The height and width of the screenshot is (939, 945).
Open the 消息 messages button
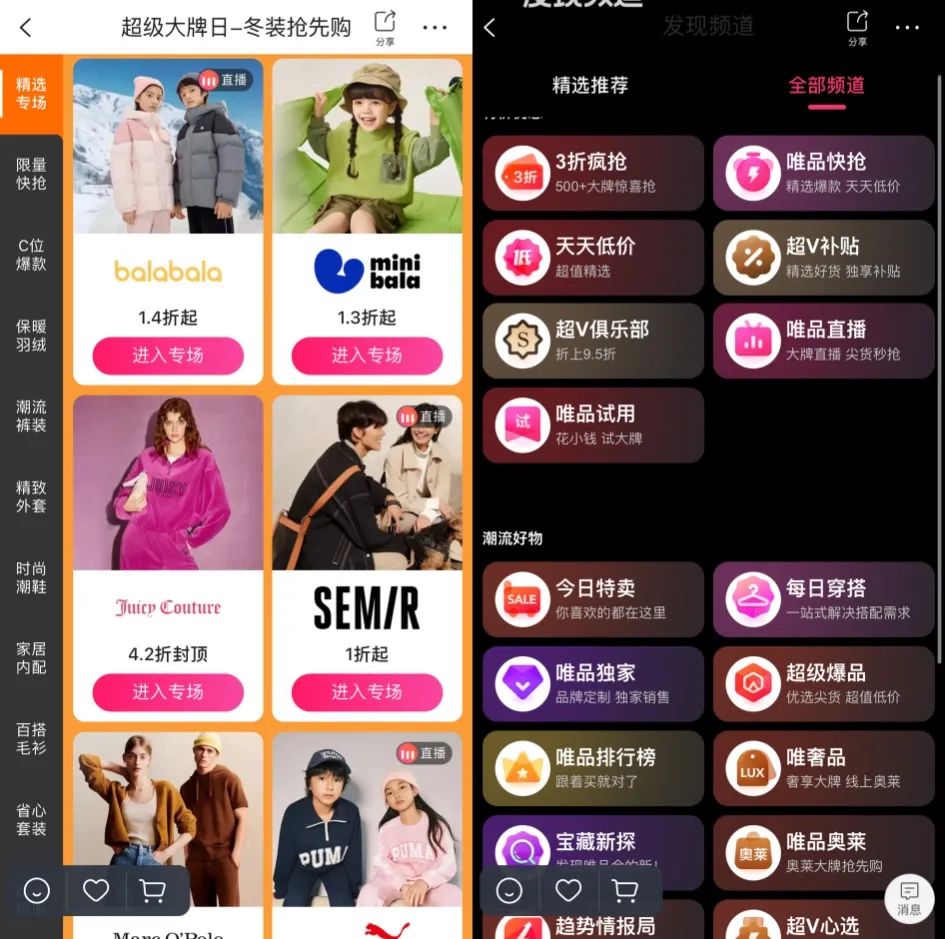point(909,898)
